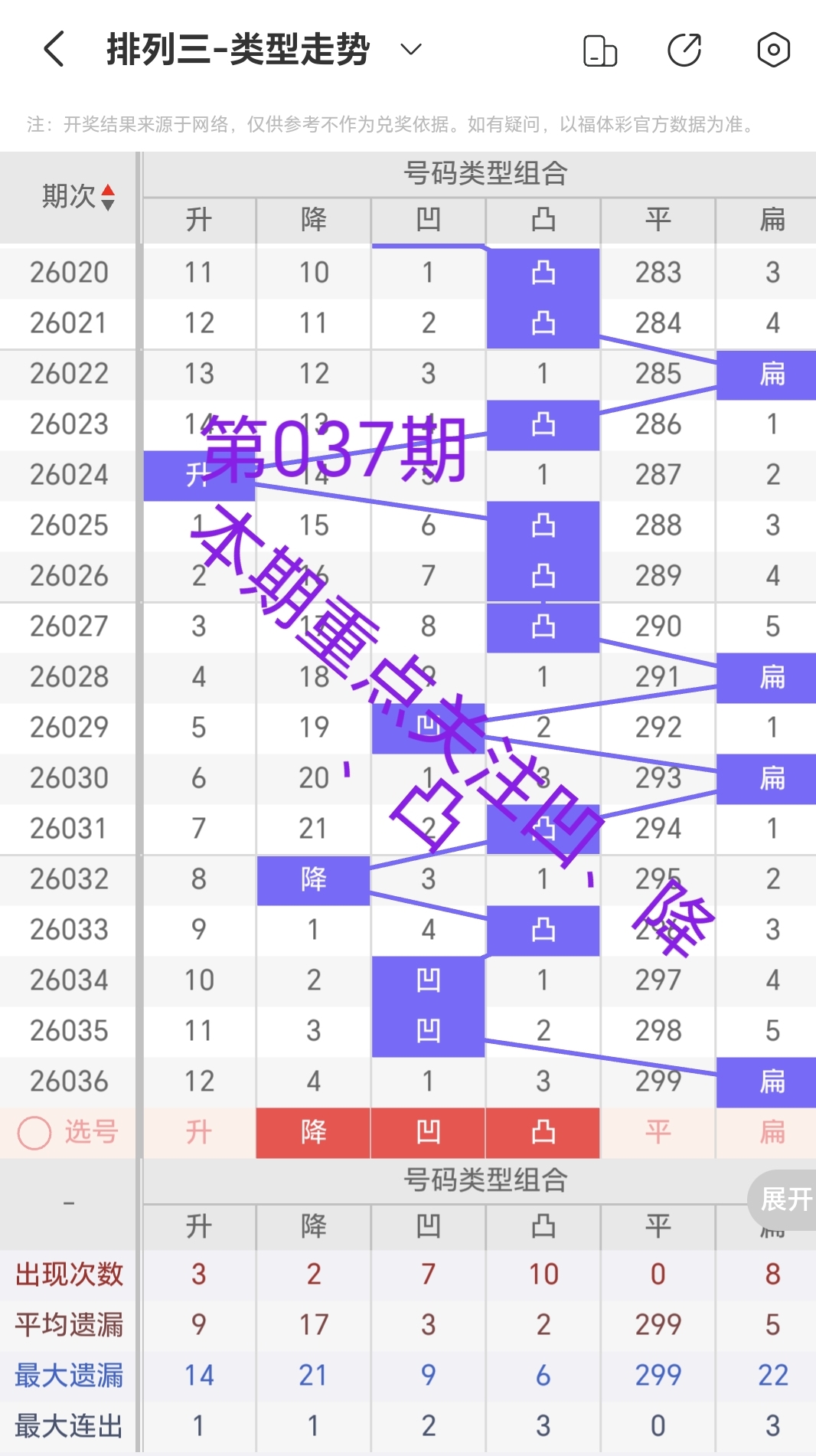Tap the floating-window icon in the top bar
This screenshot has height=1456, width=816.
(x=600, y=49)
